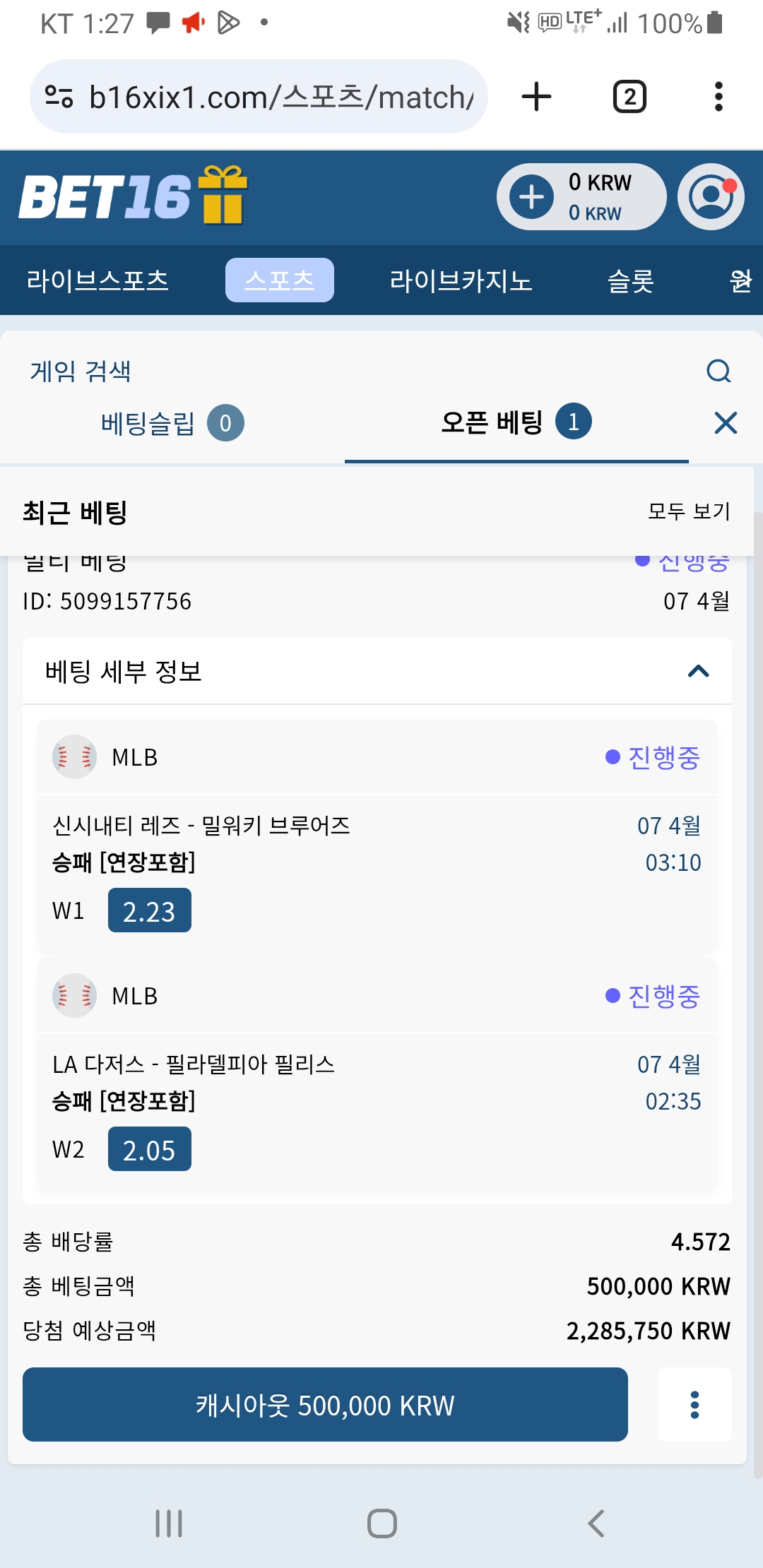
Task: Select the 스포츠 tab
Action: pos(280,280)
